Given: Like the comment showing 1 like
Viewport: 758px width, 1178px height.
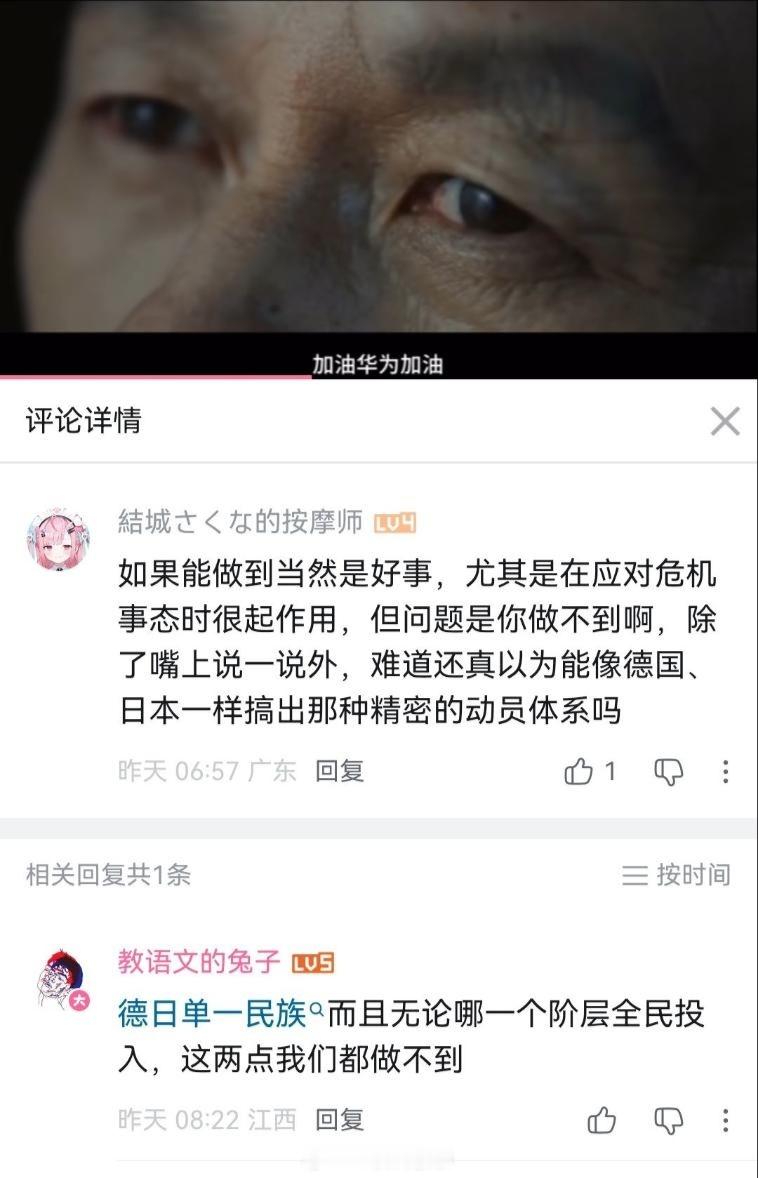Looking at the screenshot, I should (580, 771).
